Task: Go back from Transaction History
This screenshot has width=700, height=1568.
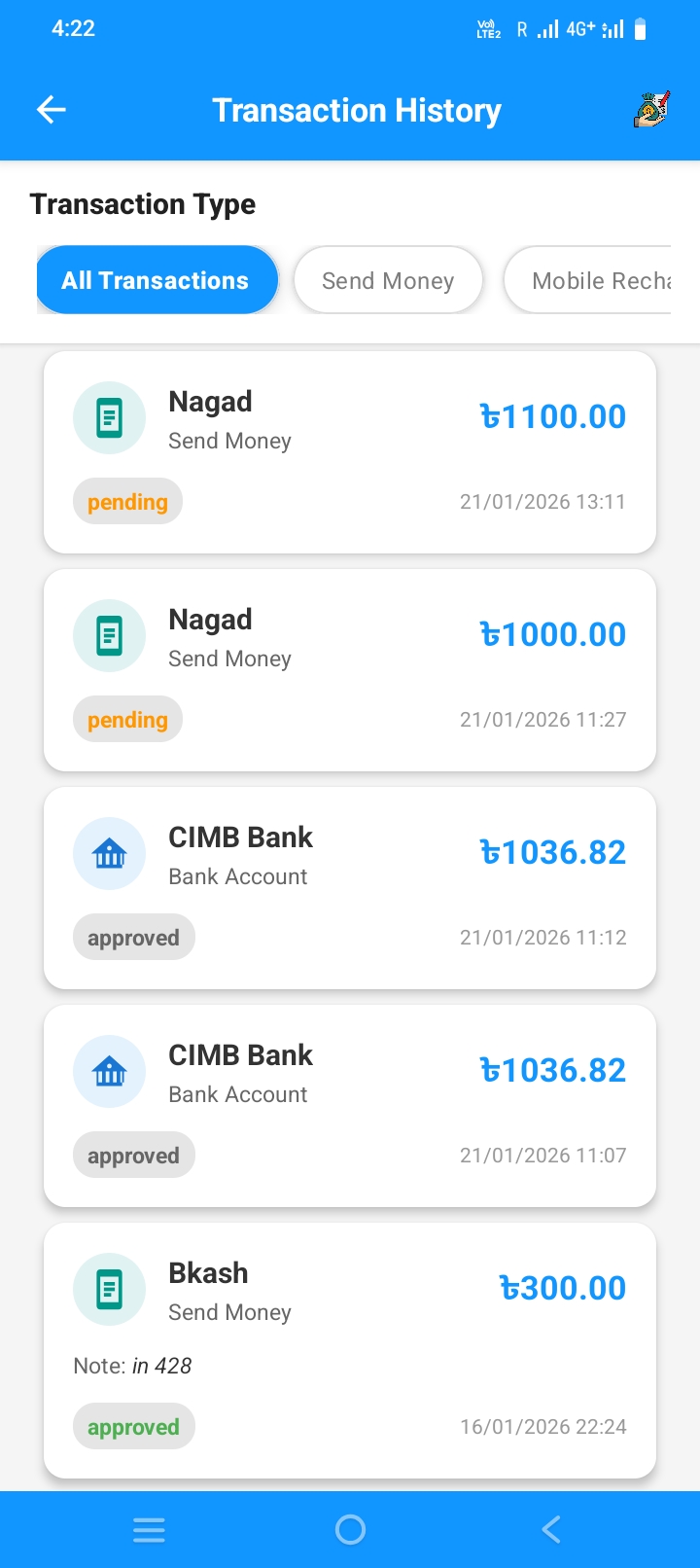Action: tap(52, 110)
